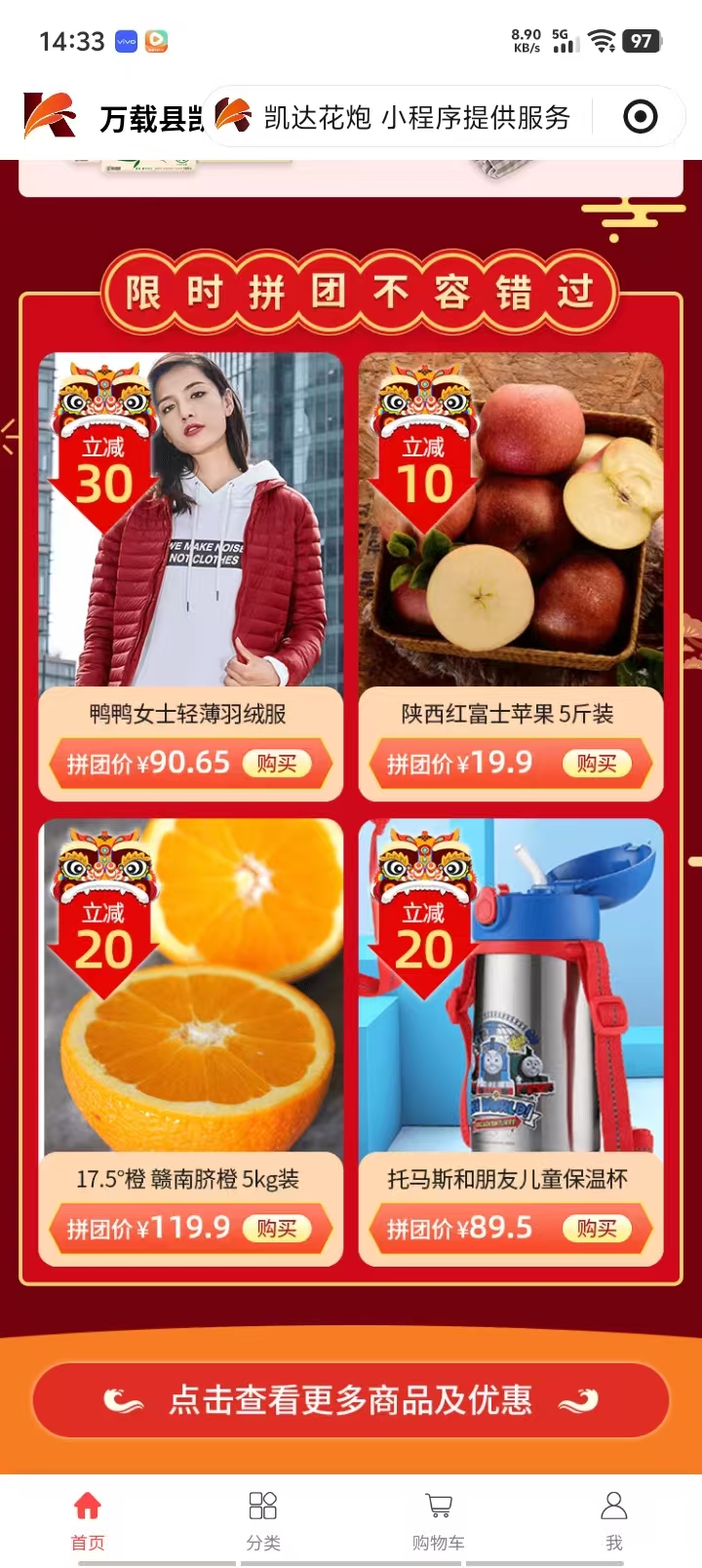Tap 购买 for 陕西红富士苹果
Image resolution: width=702 pixels, height=1568 pixels.
point(596,764)
